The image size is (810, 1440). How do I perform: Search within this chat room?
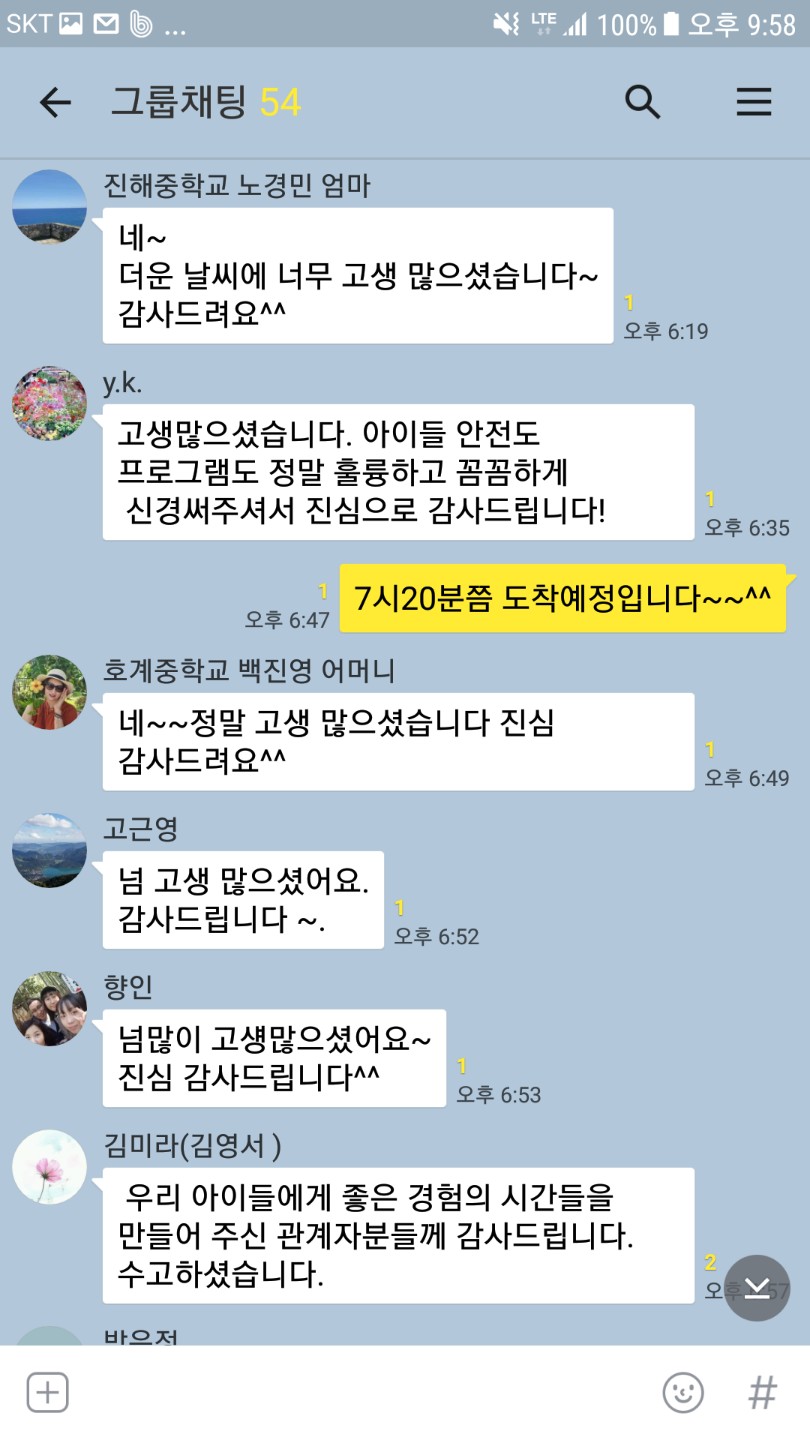[x=642, y=102]
